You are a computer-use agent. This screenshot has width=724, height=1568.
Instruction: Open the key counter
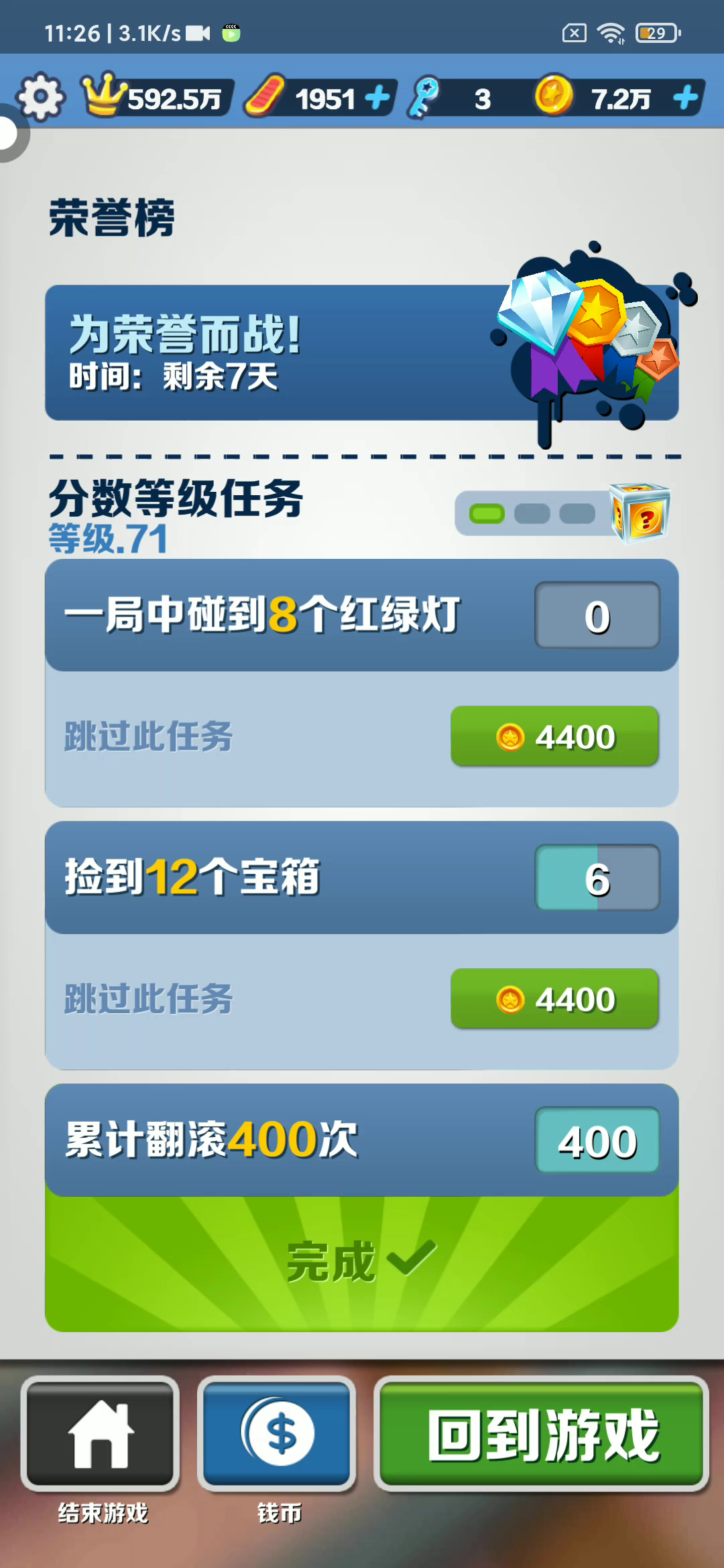coord(456,98)
